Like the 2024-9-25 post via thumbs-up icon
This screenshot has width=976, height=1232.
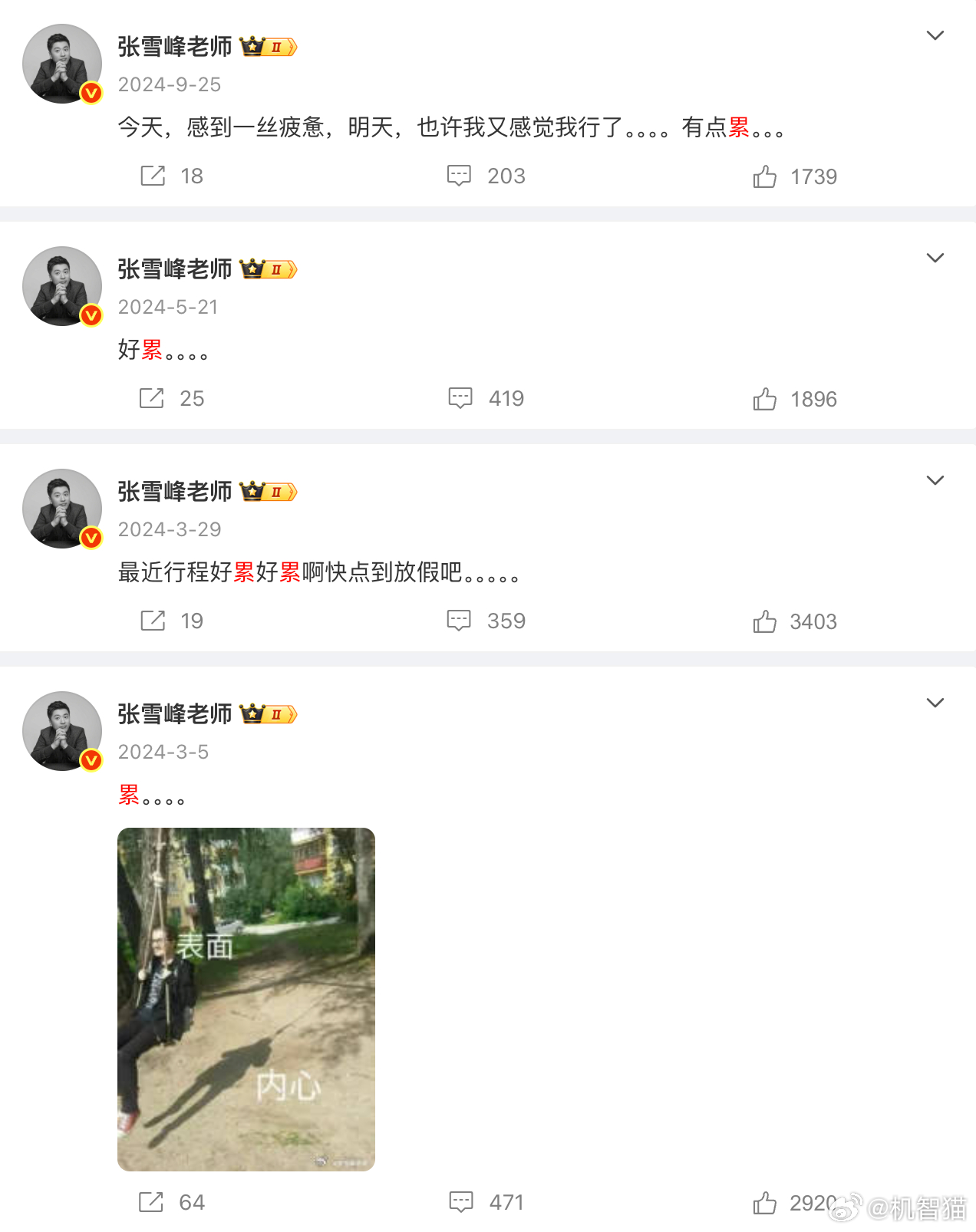[765, 176]
